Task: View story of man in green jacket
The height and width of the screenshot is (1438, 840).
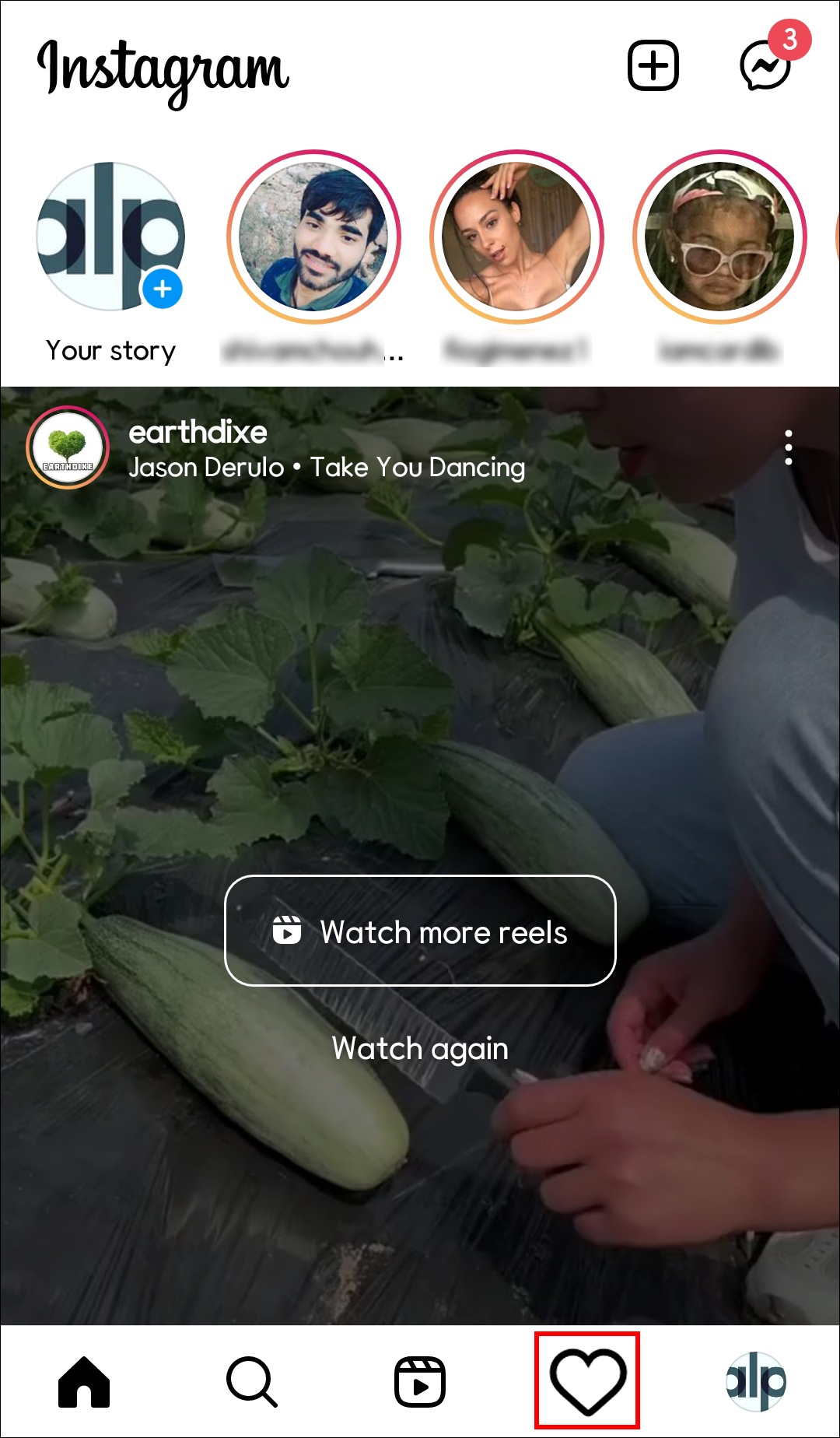Action: (313, 237)
